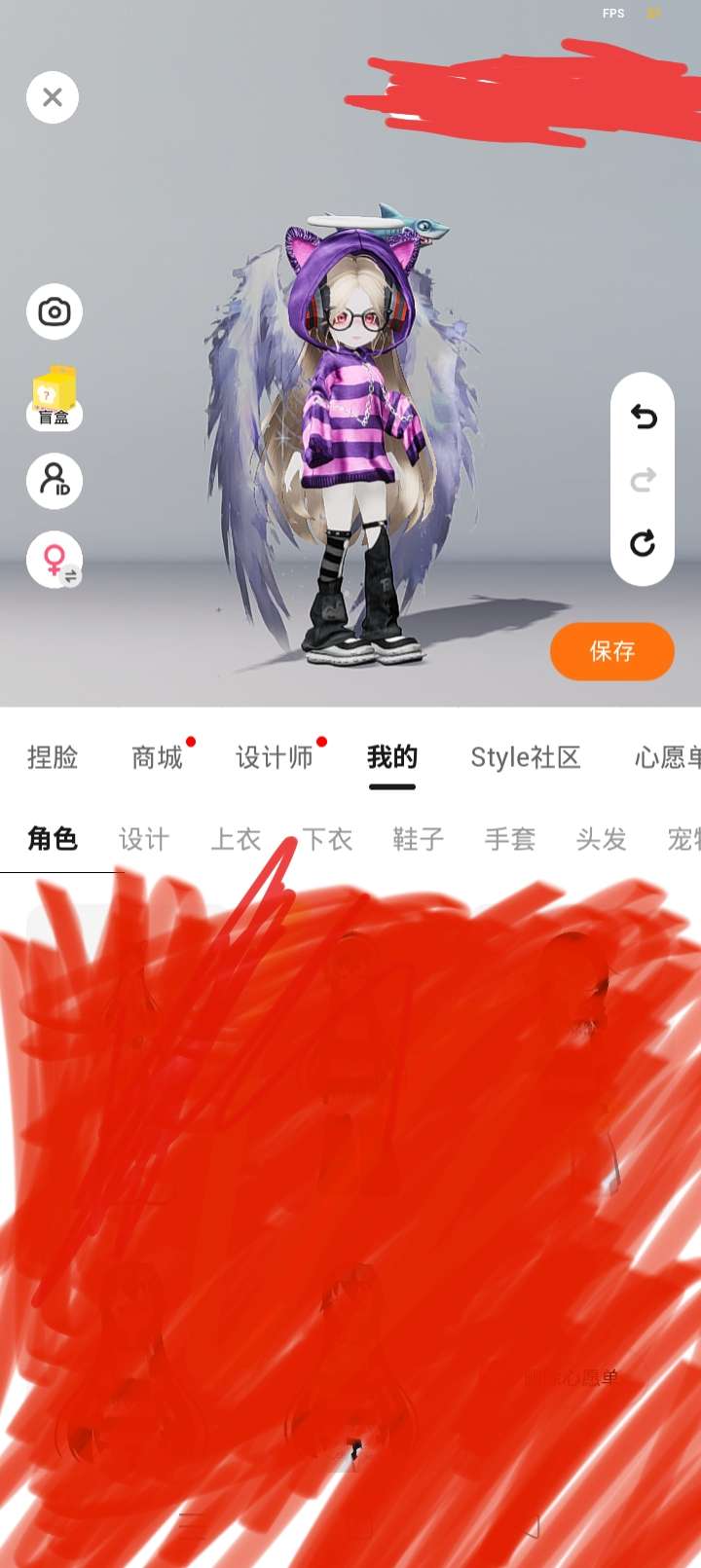Viewport: 701px width, 1568px height.
Task: Switch the avatar's gender
Action: (55, 560)
